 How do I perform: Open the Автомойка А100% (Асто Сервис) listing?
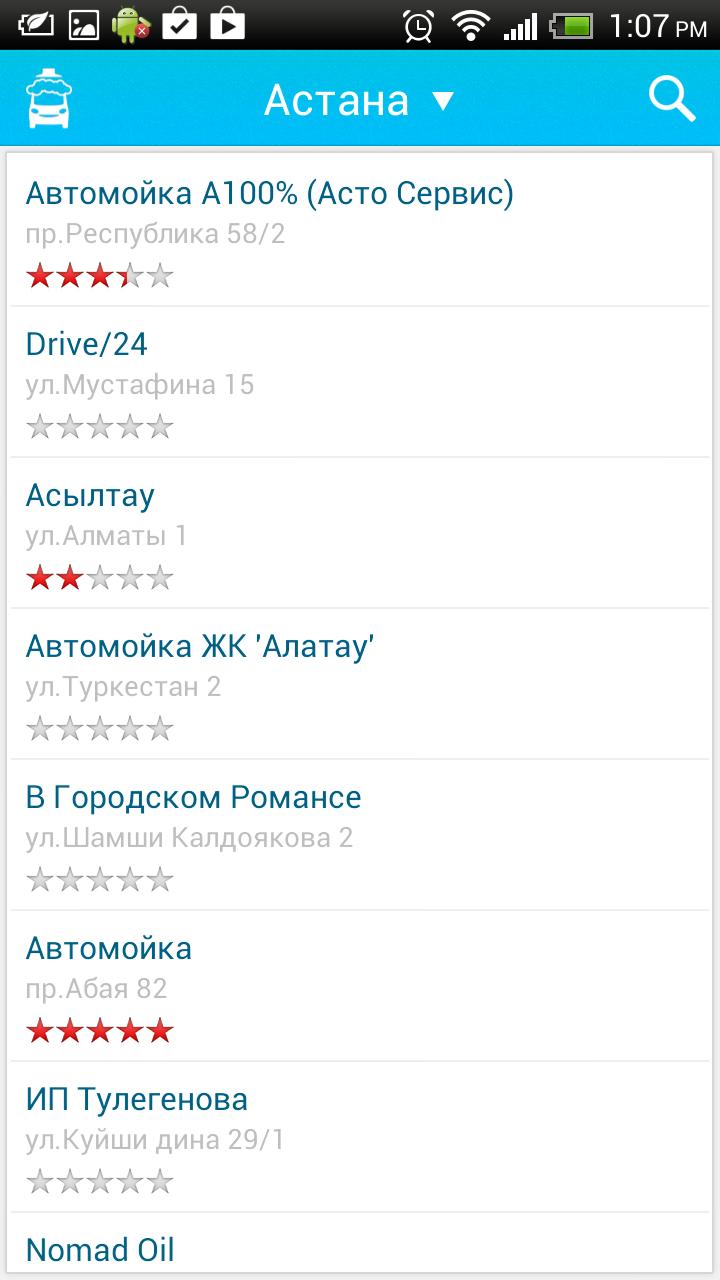tap(270, 195)
